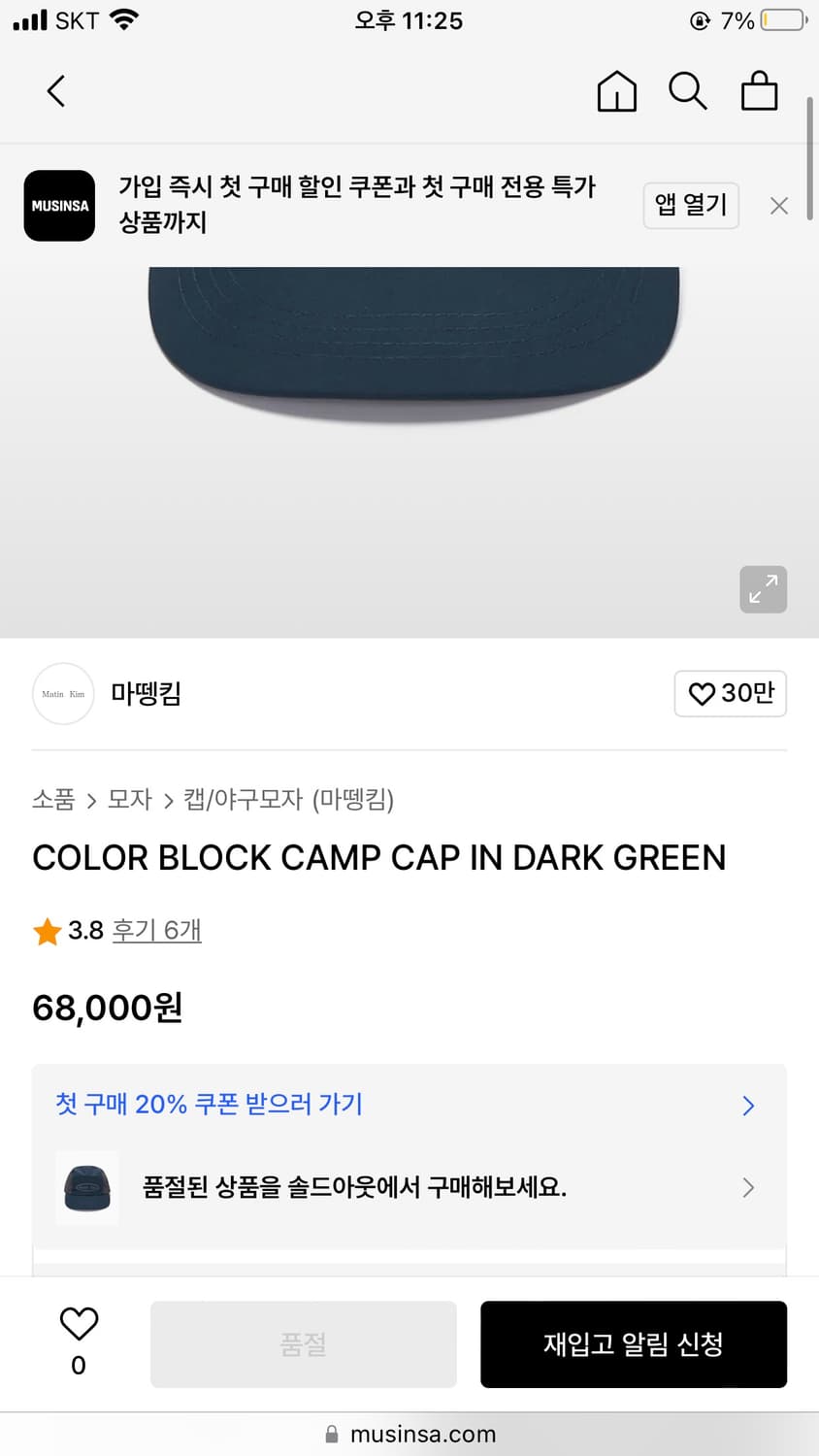This screenshot has height=1456, width=819.
Task: Open the search icon
Action: click(x=688, y=90)
